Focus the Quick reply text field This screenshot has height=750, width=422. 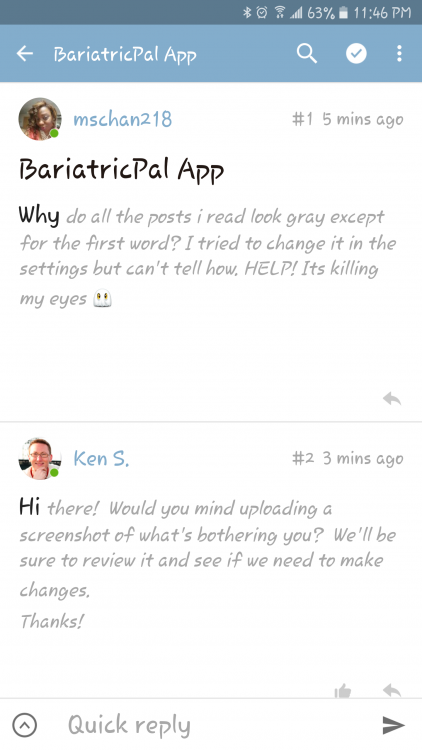[x=211, y=725]
